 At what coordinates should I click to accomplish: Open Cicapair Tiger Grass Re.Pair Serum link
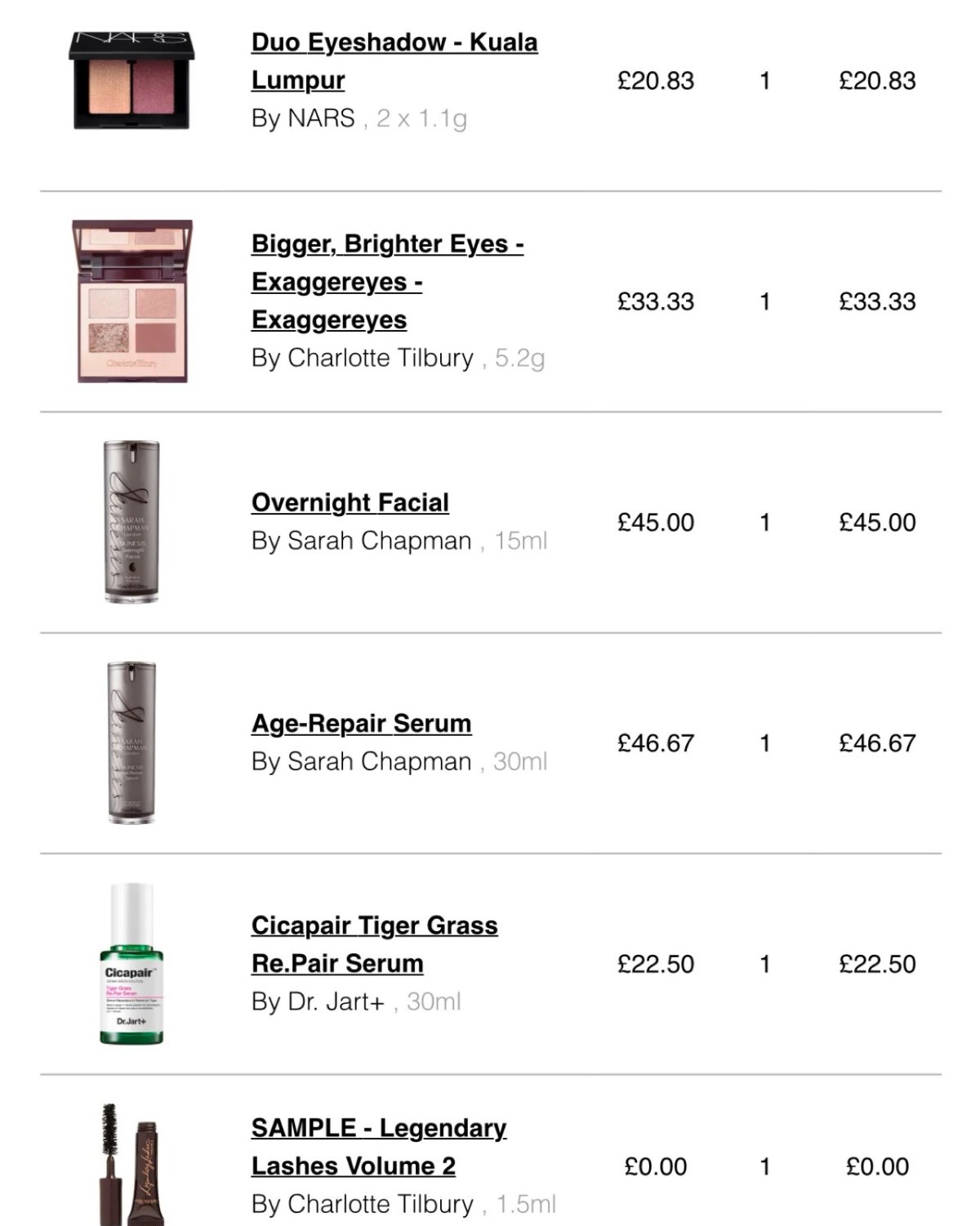(x=374, y=926)
